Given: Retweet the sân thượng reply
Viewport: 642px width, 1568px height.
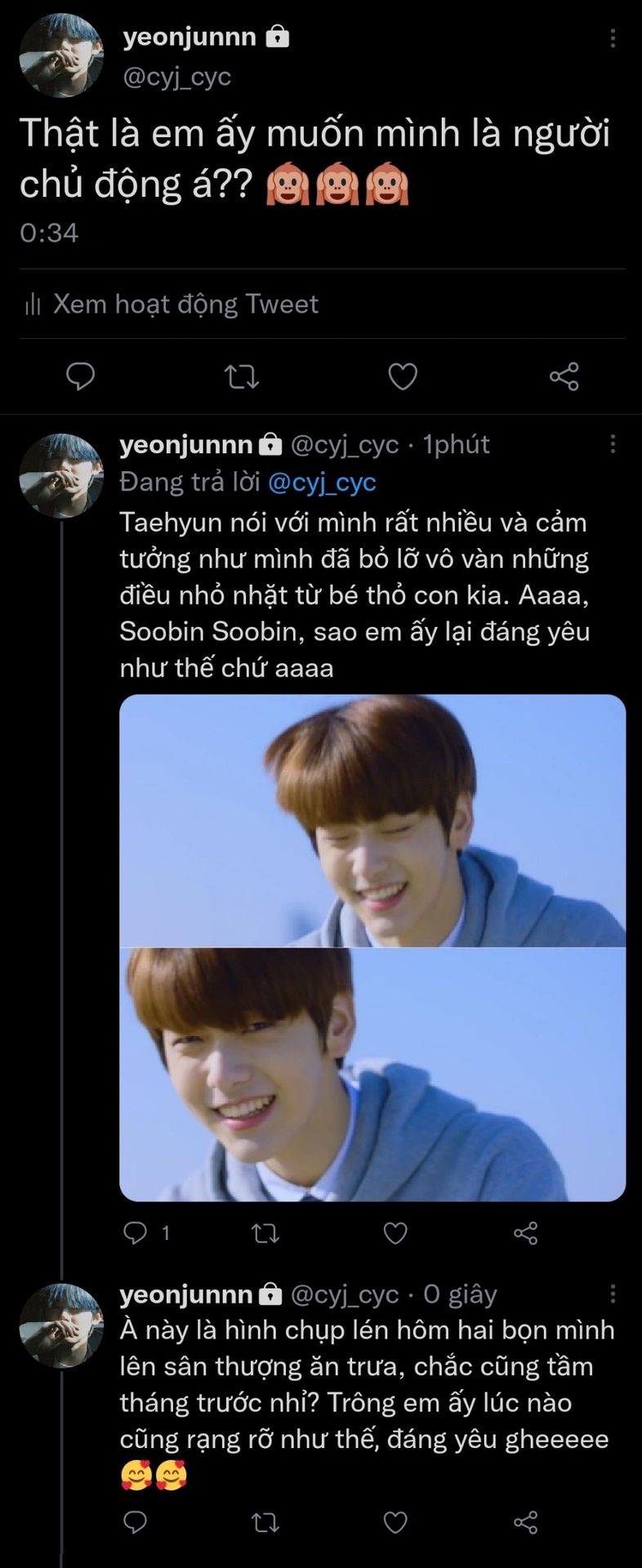Looking at the screenshot, I should click(265, 1523).
